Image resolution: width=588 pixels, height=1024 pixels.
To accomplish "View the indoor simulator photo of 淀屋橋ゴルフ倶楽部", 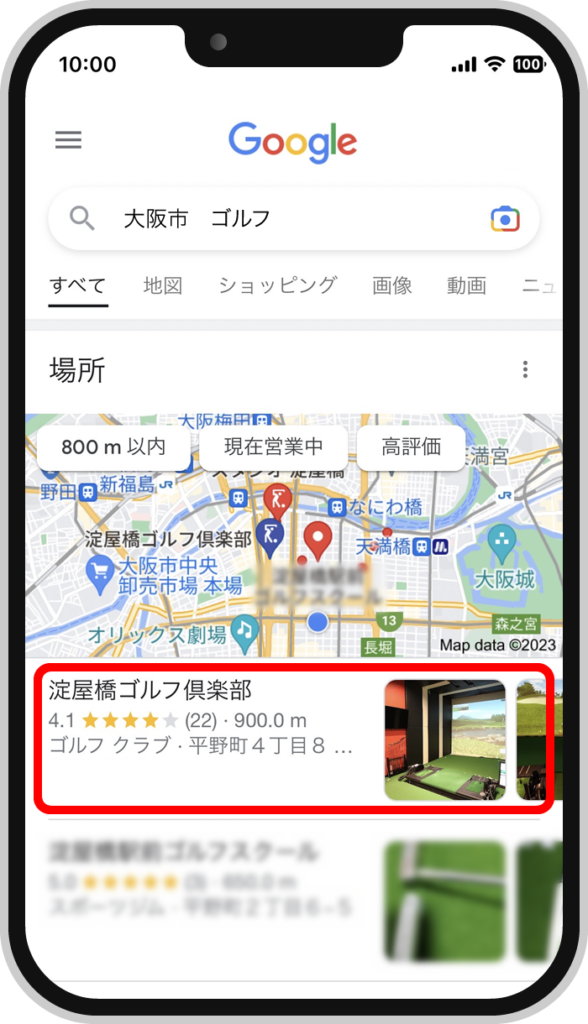I will 445,740.
